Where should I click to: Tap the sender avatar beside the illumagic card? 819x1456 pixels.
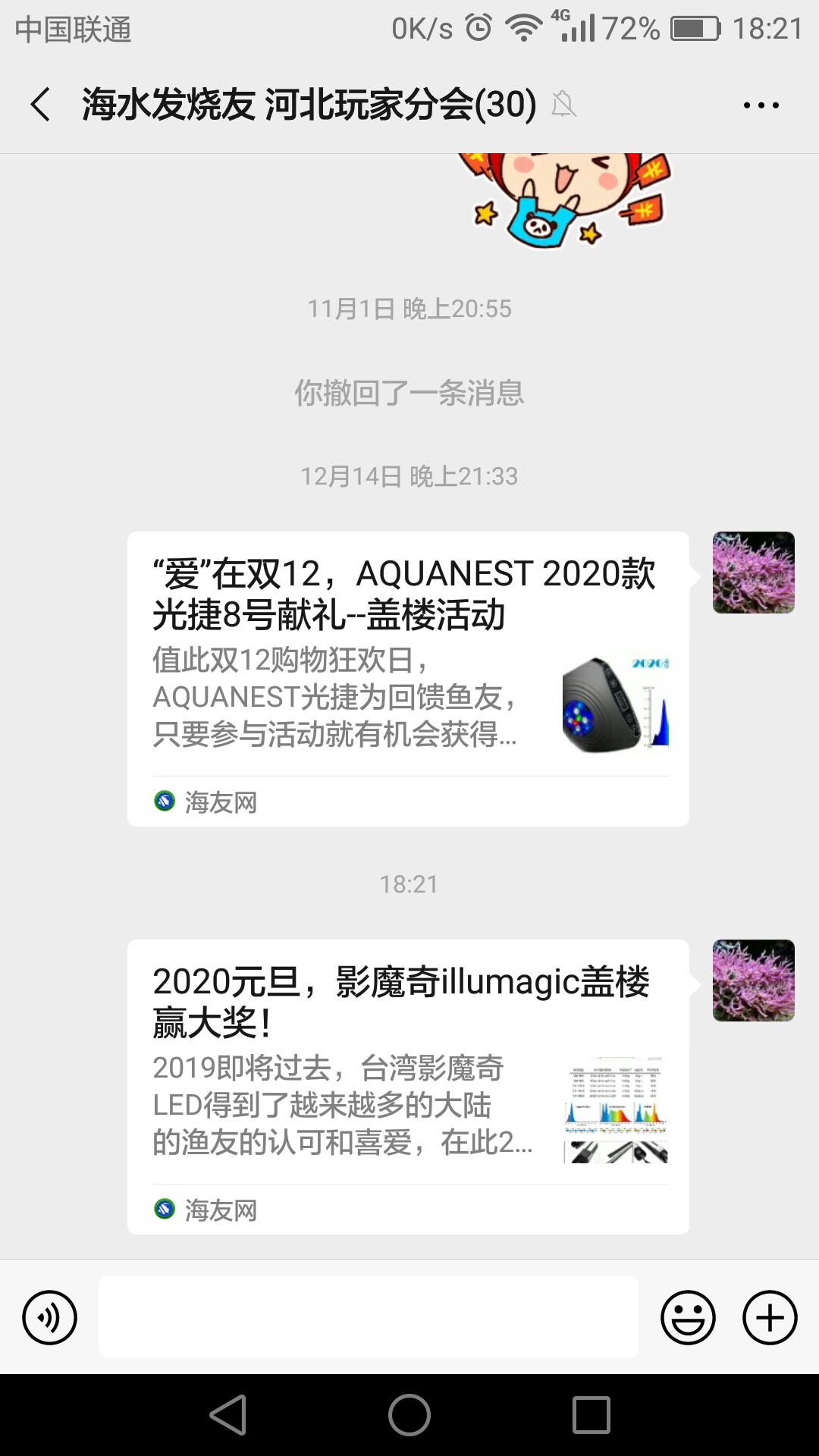click(x=754, y=981)
